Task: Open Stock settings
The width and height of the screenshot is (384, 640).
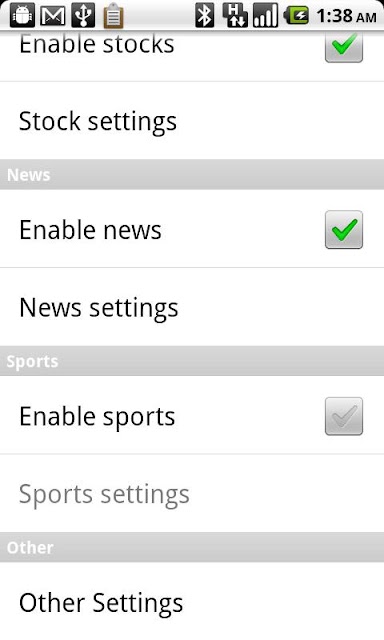Action: click(192, 121)
